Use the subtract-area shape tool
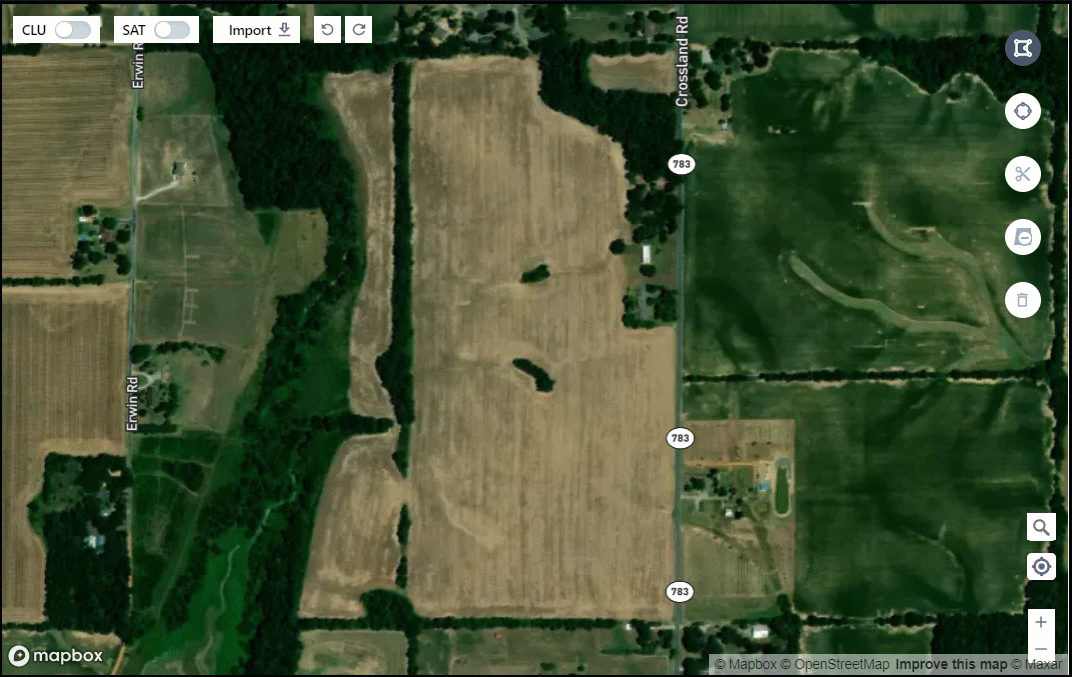 coord(1022,237)
